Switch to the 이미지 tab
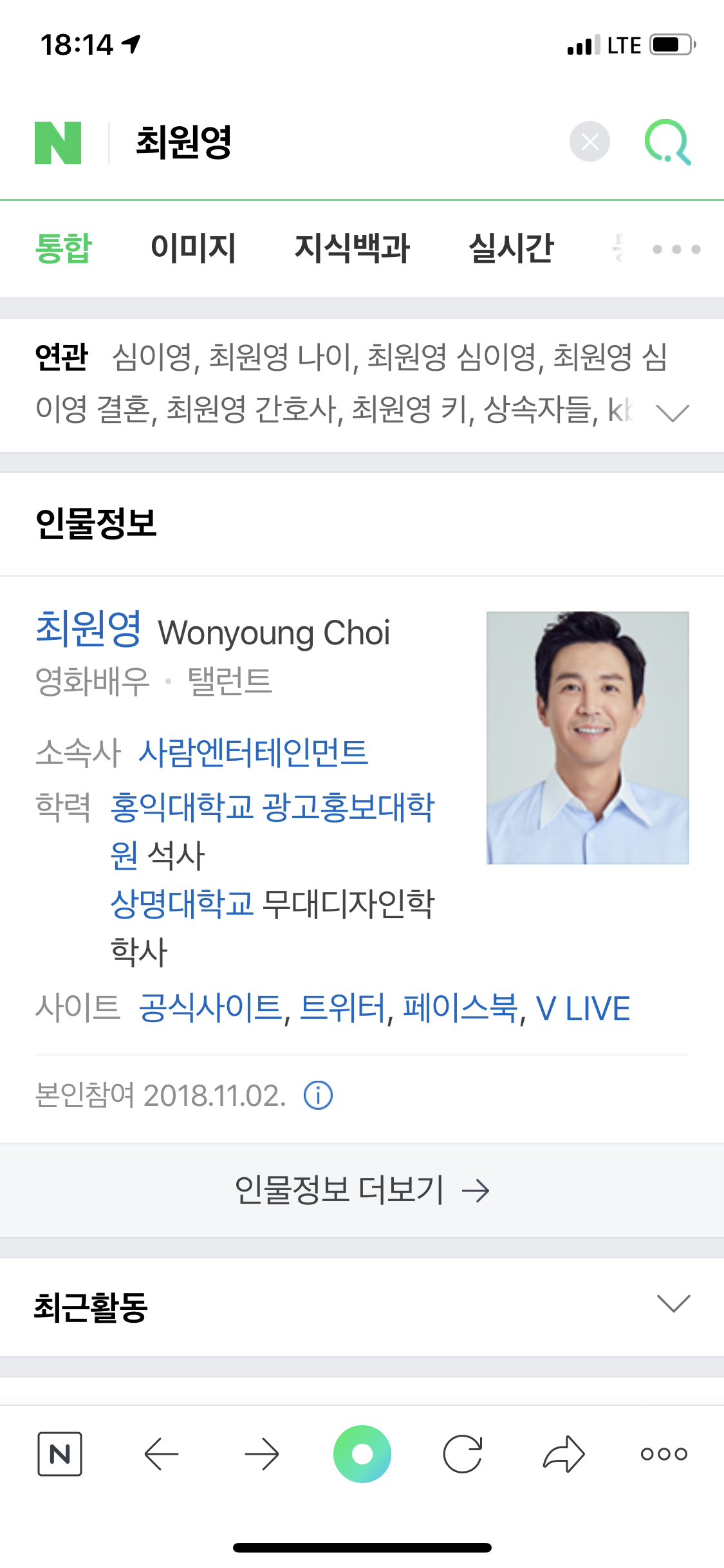The height and width of the screenshot is (1568, 724). pyautogui.click(x=193, y=249)
